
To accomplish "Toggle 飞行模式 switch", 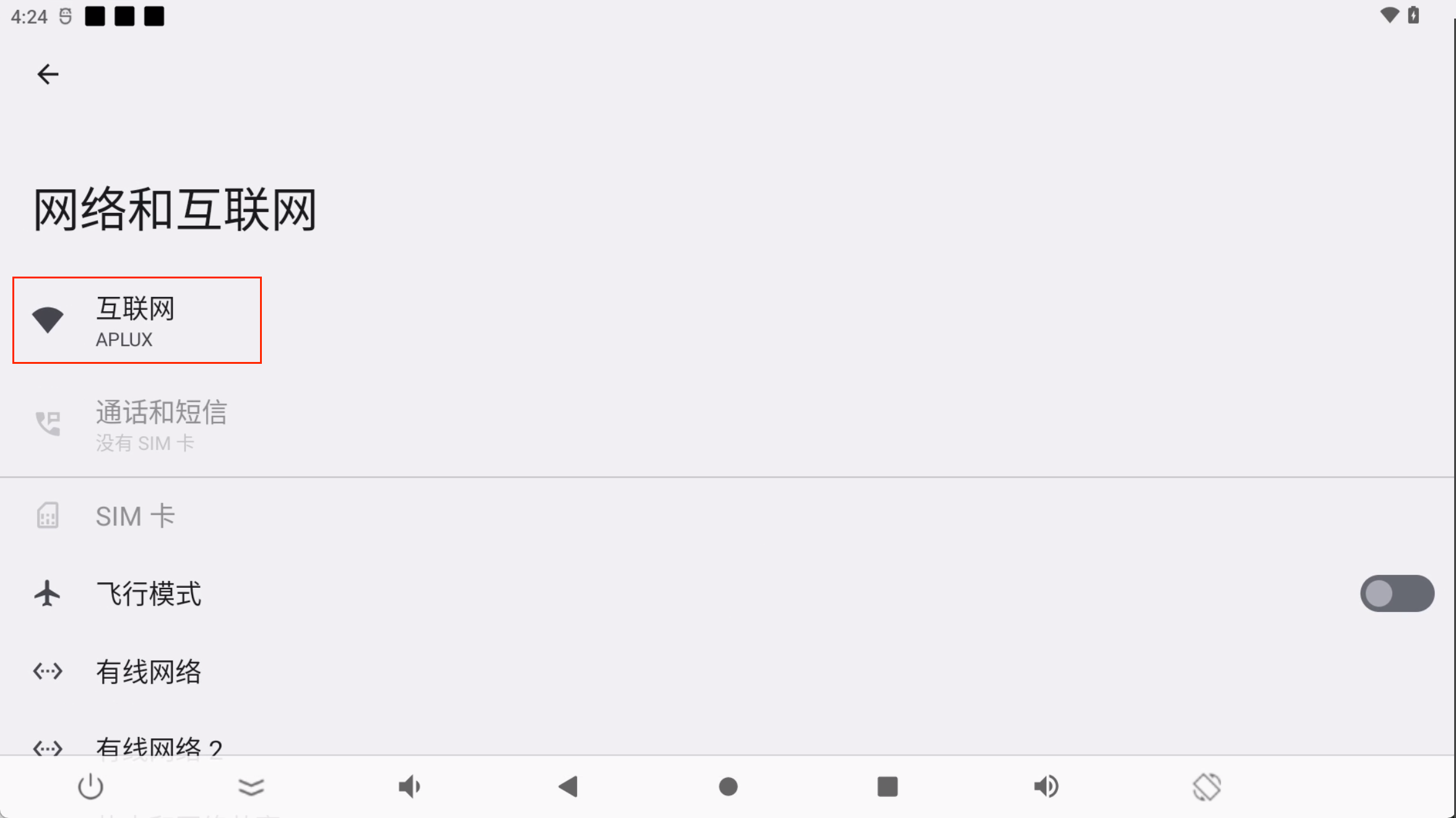I will pos(1397,594).
